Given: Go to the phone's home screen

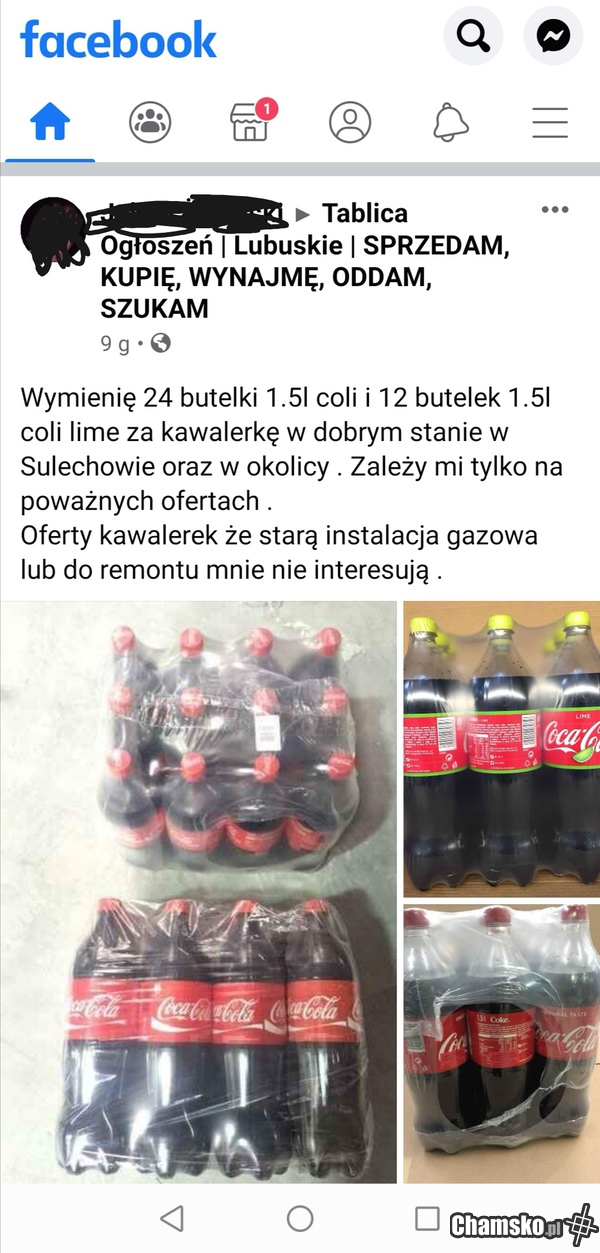Looking at the screenshot, I should pyautogui.click(x=300, y=1218).
